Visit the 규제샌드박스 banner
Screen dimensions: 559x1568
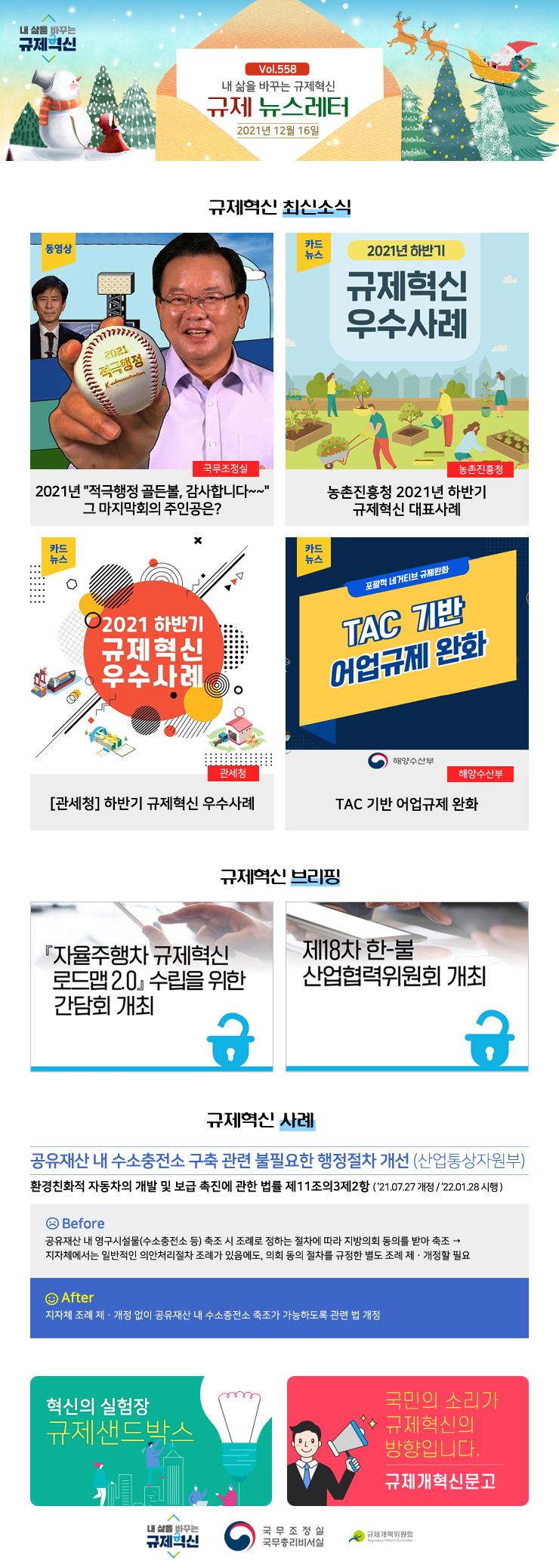[x=151, y=1440]
